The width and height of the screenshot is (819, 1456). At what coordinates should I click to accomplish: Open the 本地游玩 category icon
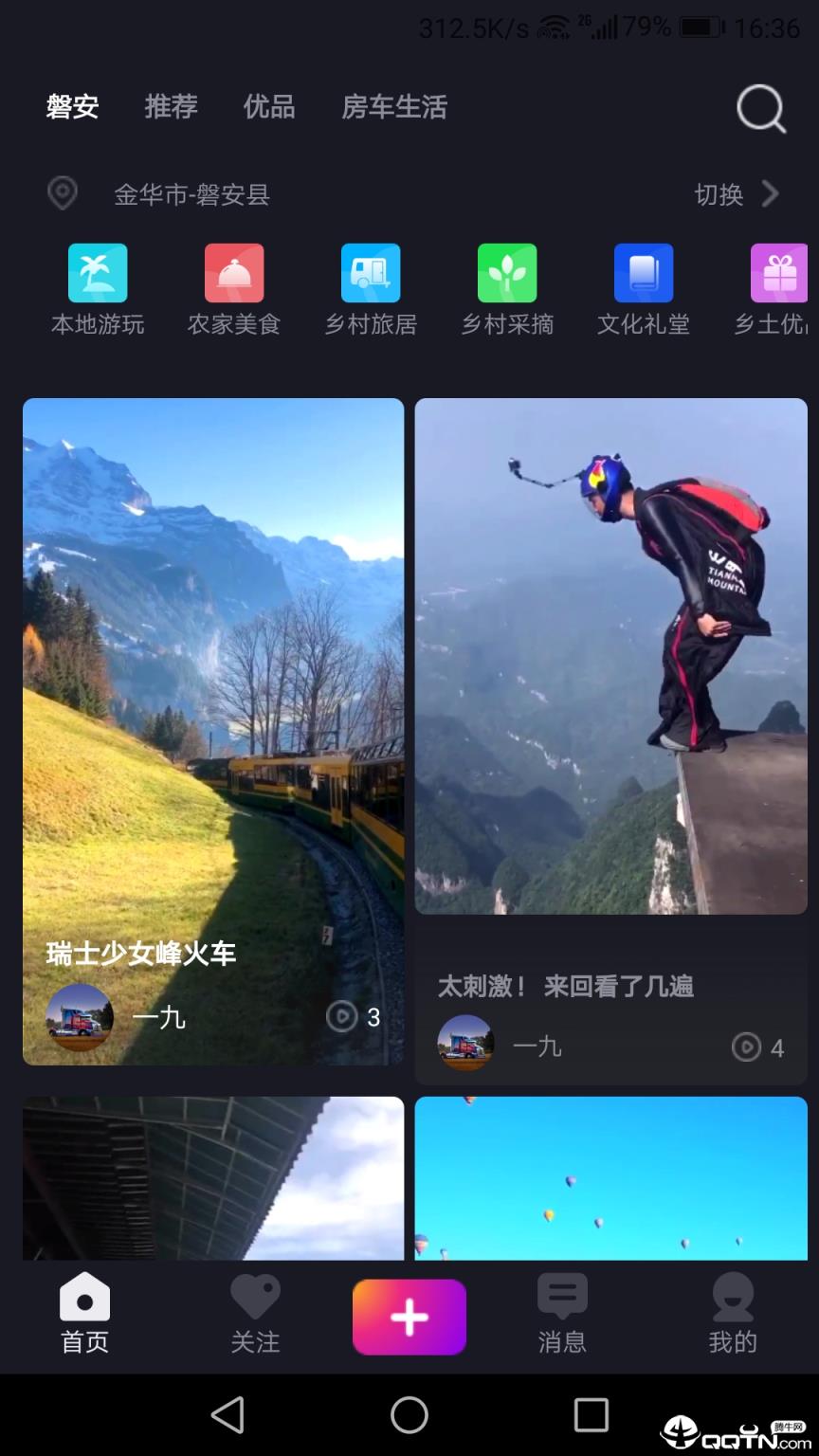point(96,272)
